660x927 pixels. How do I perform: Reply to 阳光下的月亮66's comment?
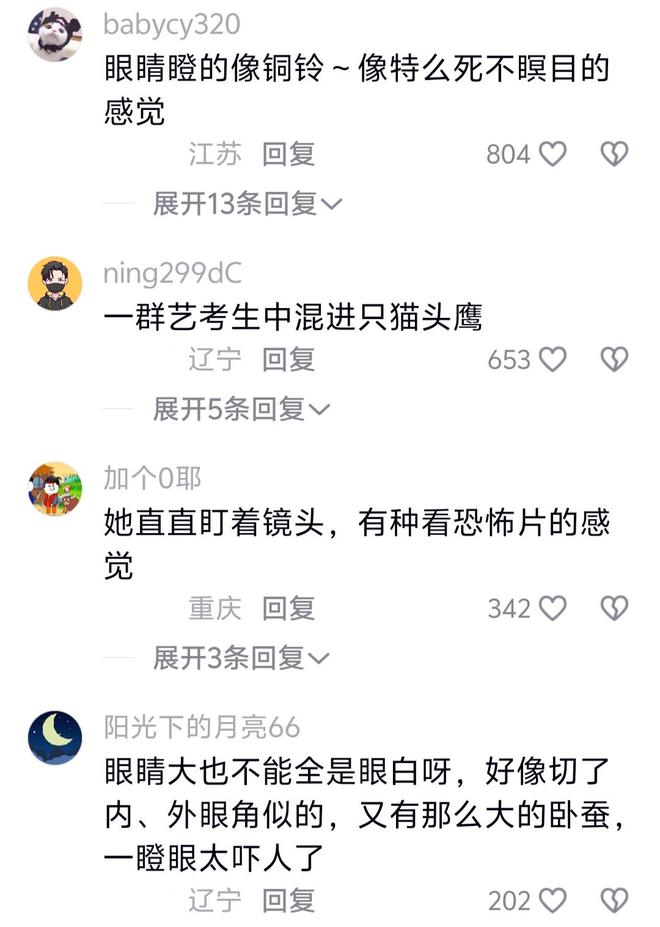click(x=289, y=900)
